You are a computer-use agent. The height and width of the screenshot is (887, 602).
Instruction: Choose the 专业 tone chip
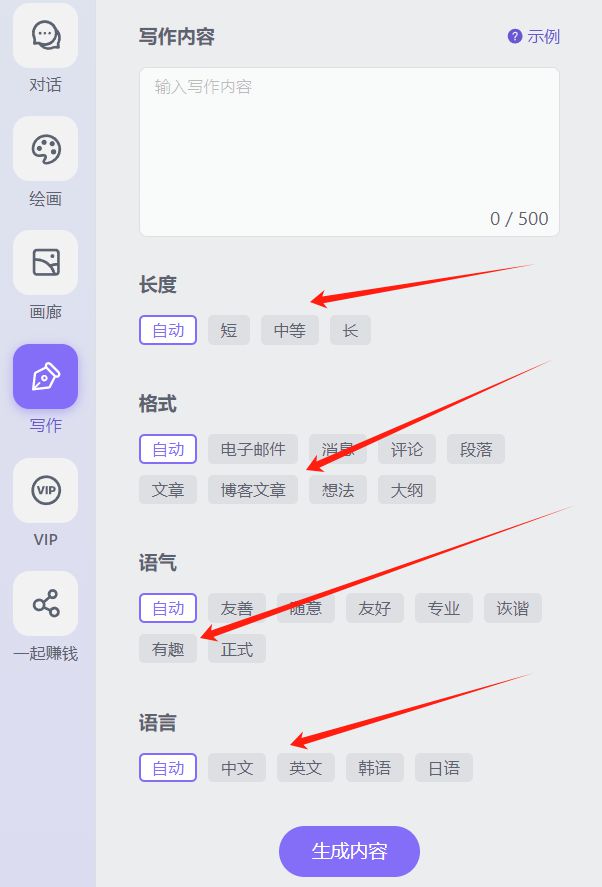(444, 608)
